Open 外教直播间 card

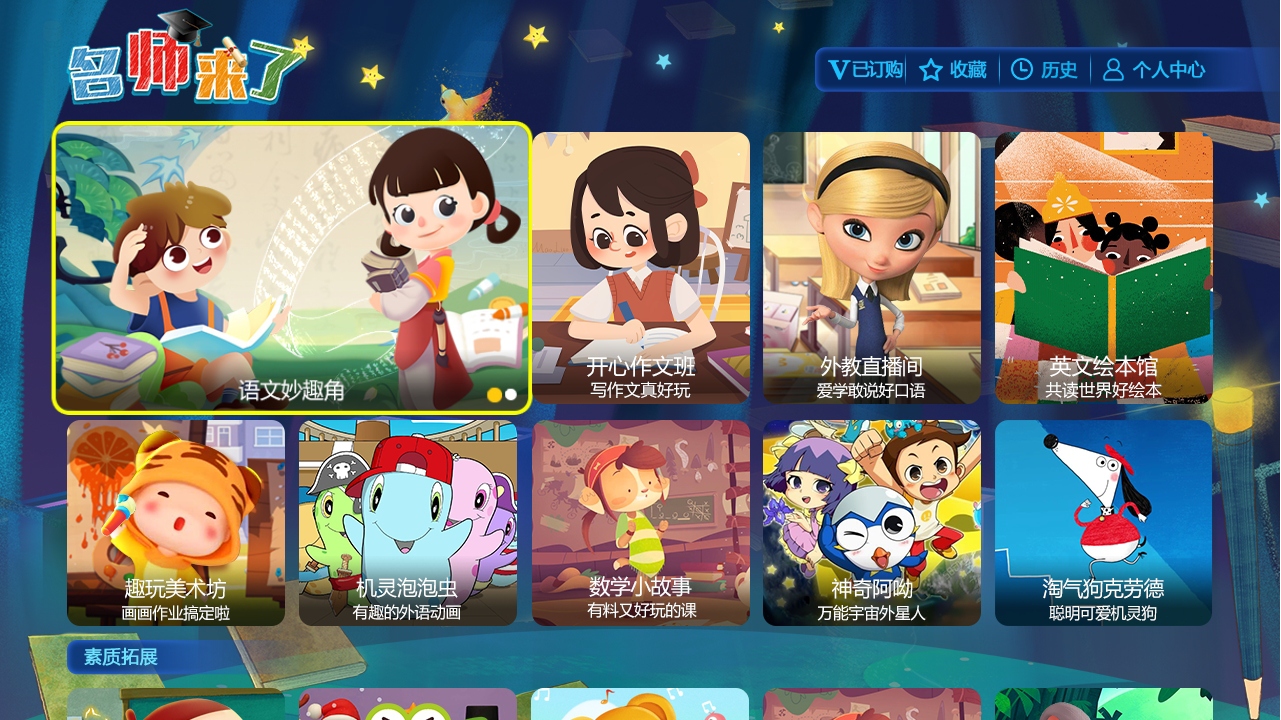[x=871, y=267]
